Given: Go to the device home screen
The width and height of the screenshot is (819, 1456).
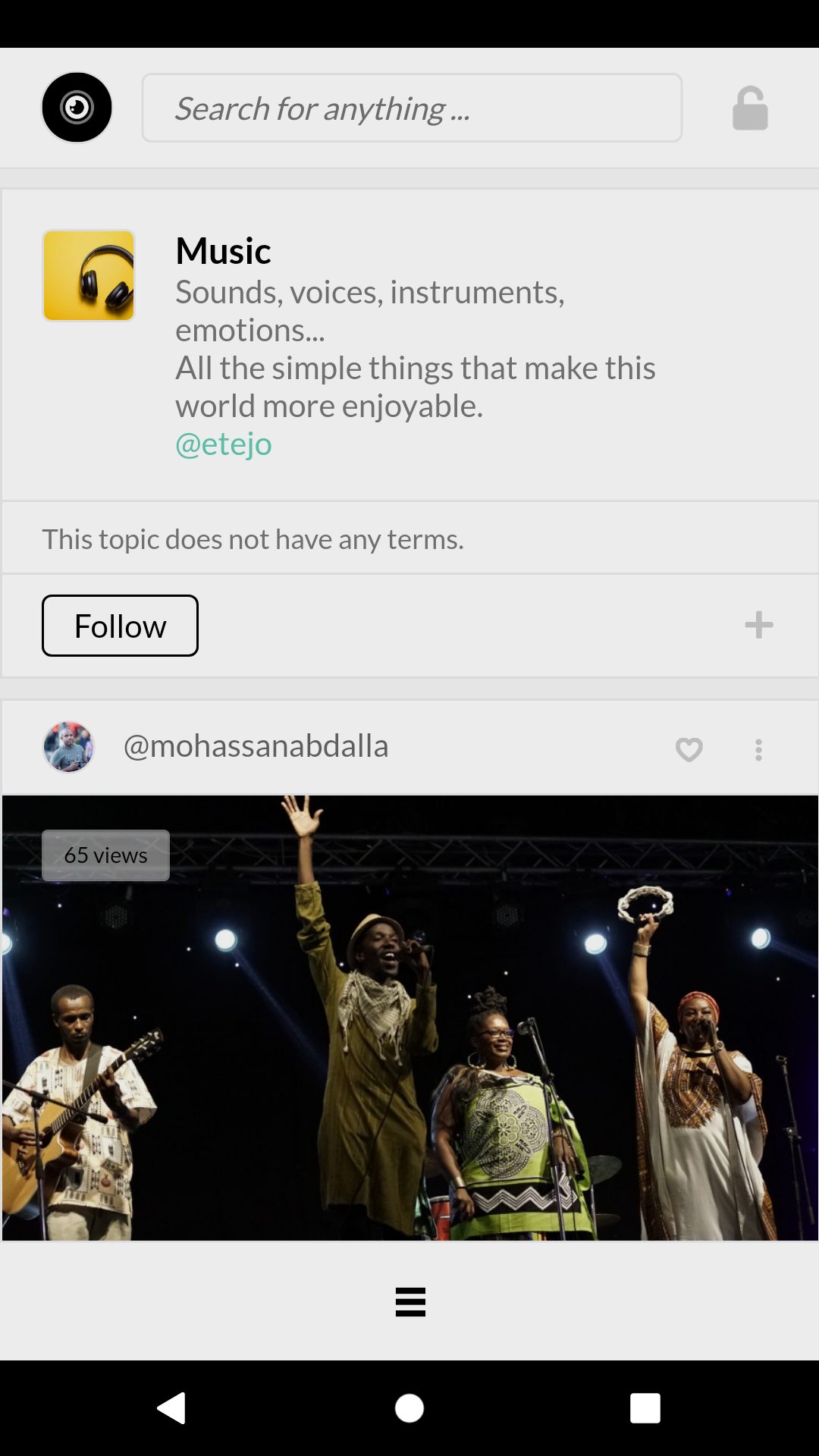Looking at the screenshot, I should pyautogui.click(x=409, y=1408).
